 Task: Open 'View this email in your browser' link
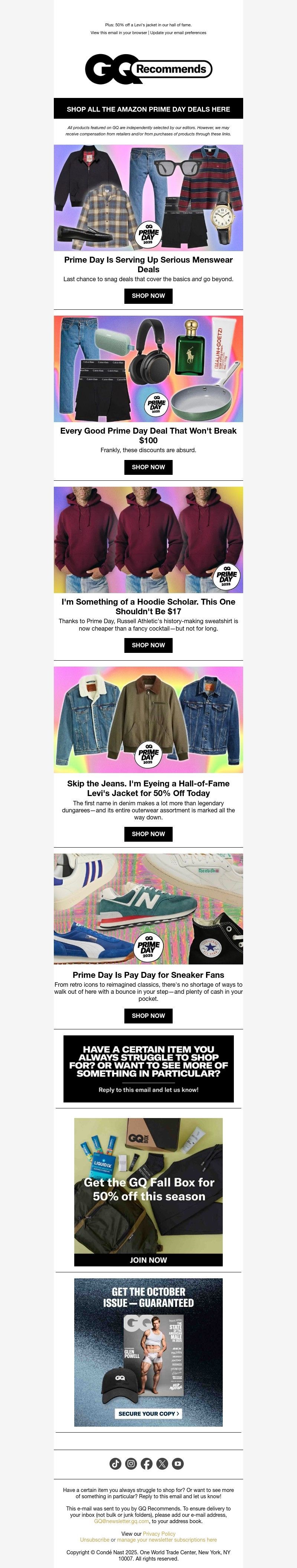point(119,33)
